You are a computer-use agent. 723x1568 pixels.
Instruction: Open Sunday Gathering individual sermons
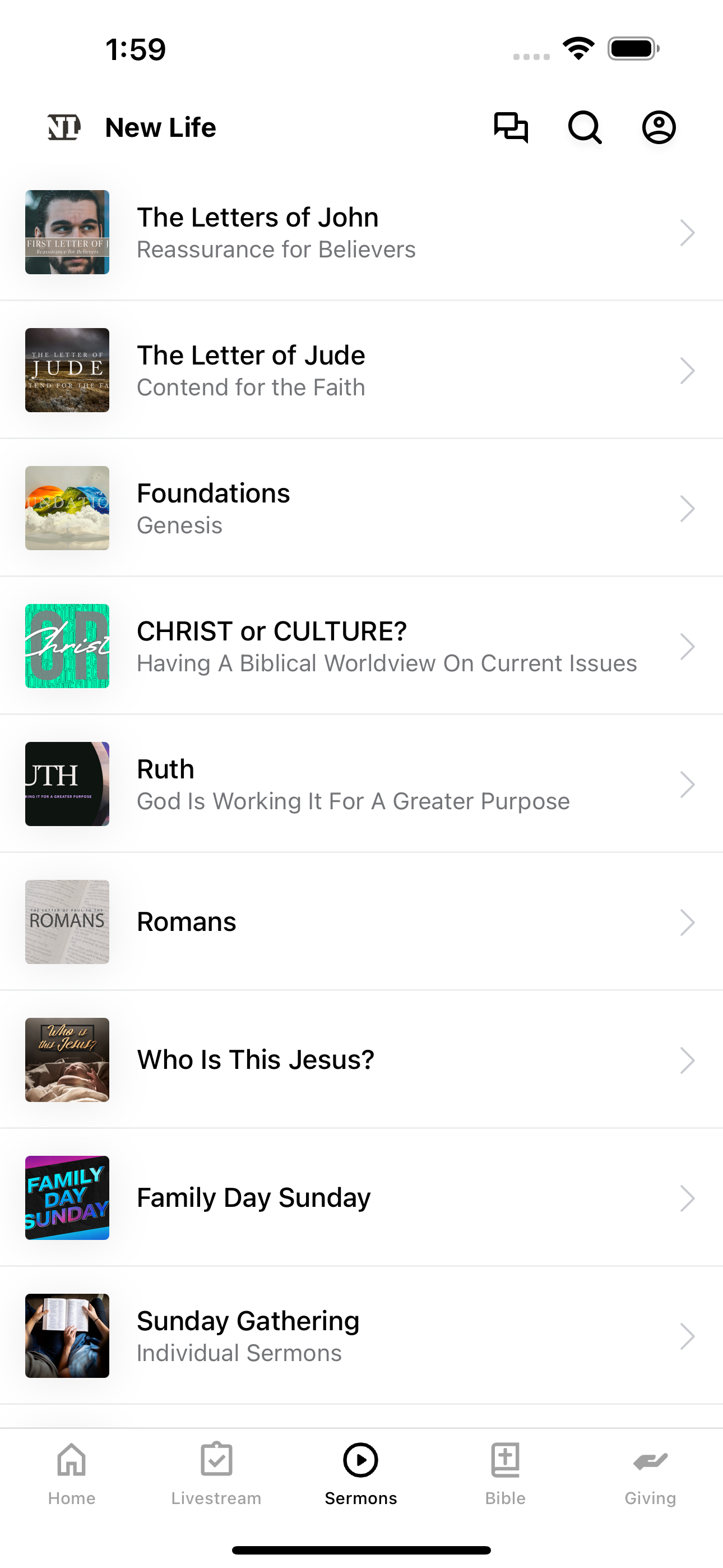[361, 1335]
